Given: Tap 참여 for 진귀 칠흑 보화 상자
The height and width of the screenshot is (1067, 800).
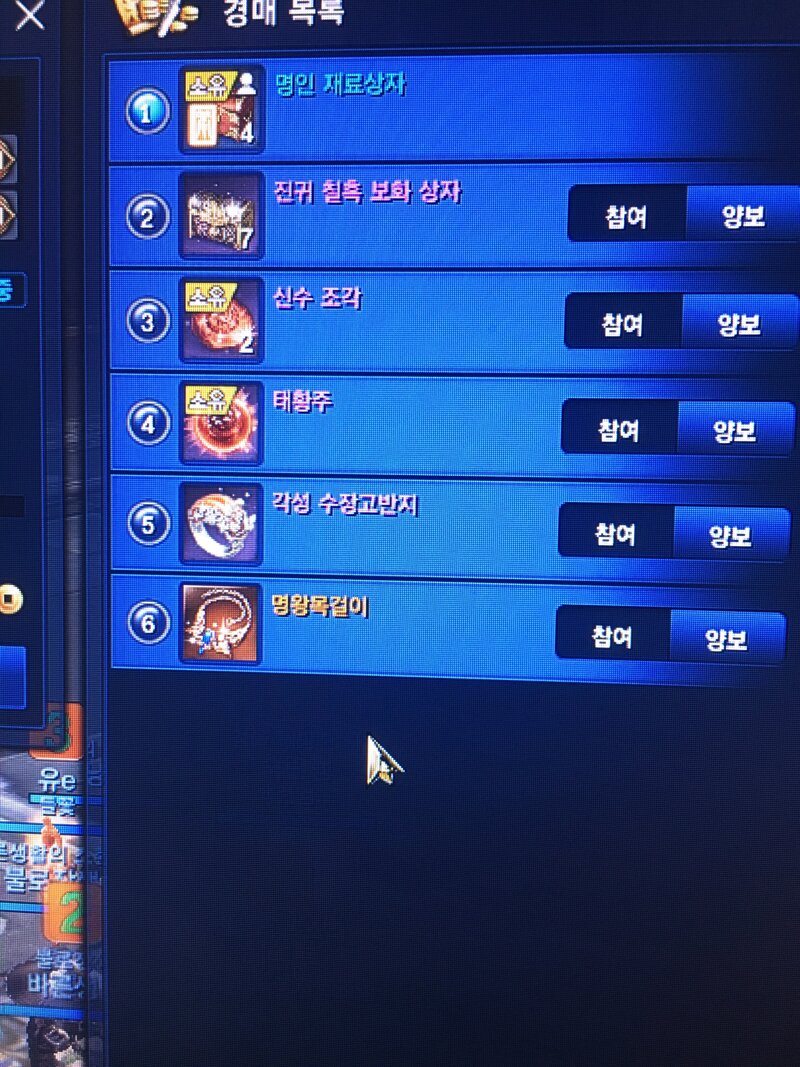Looking at the screenshot, I should (626, 216).
